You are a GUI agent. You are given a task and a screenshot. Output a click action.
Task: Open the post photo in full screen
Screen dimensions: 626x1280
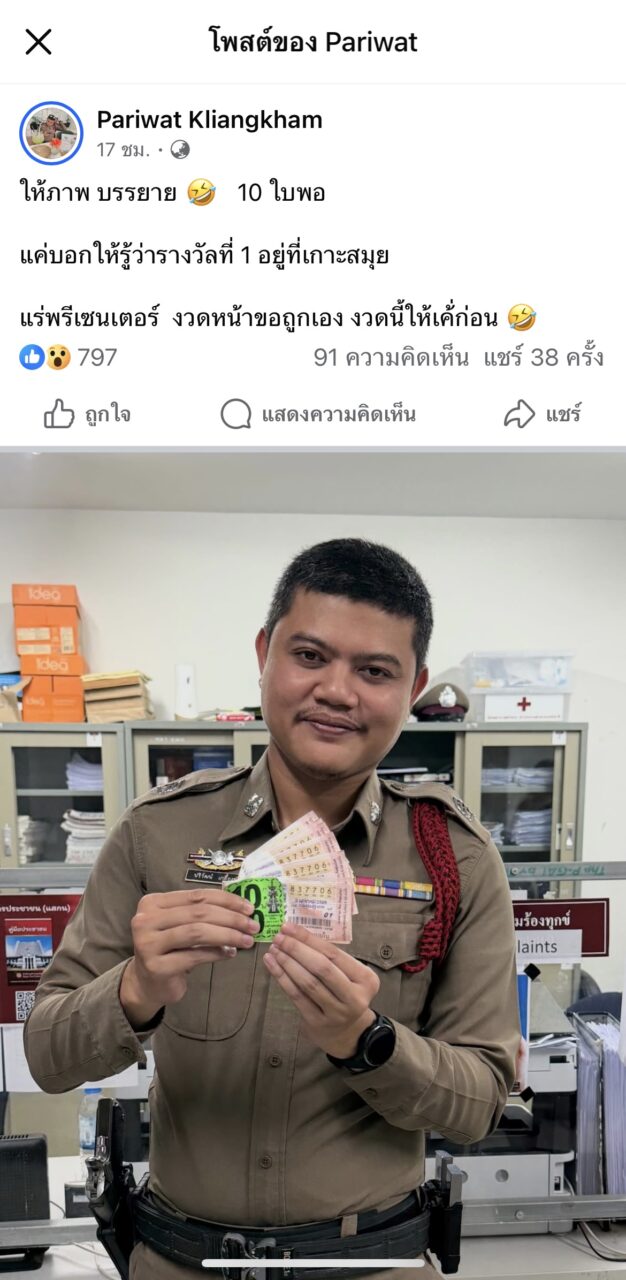click(313, 860)
